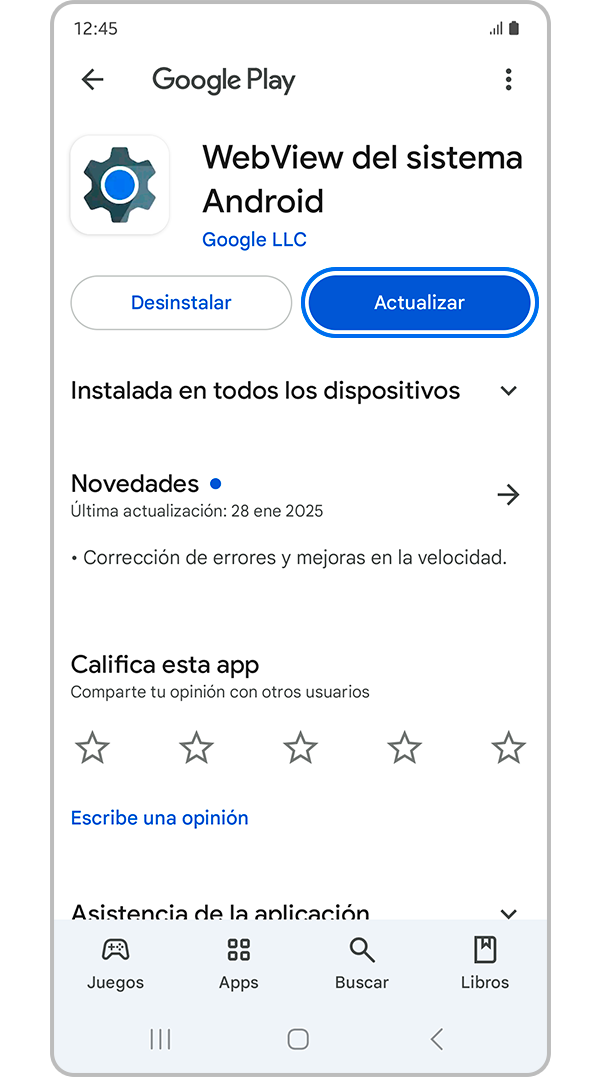Give the app three stars
Image resolution: width=600 pixels, height=1077 pixels.
tap(300, 747)
